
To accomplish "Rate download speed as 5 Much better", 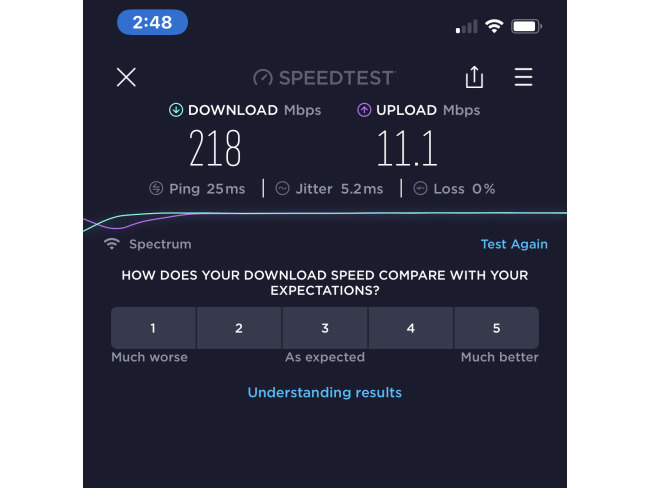I will coord(497,328).
